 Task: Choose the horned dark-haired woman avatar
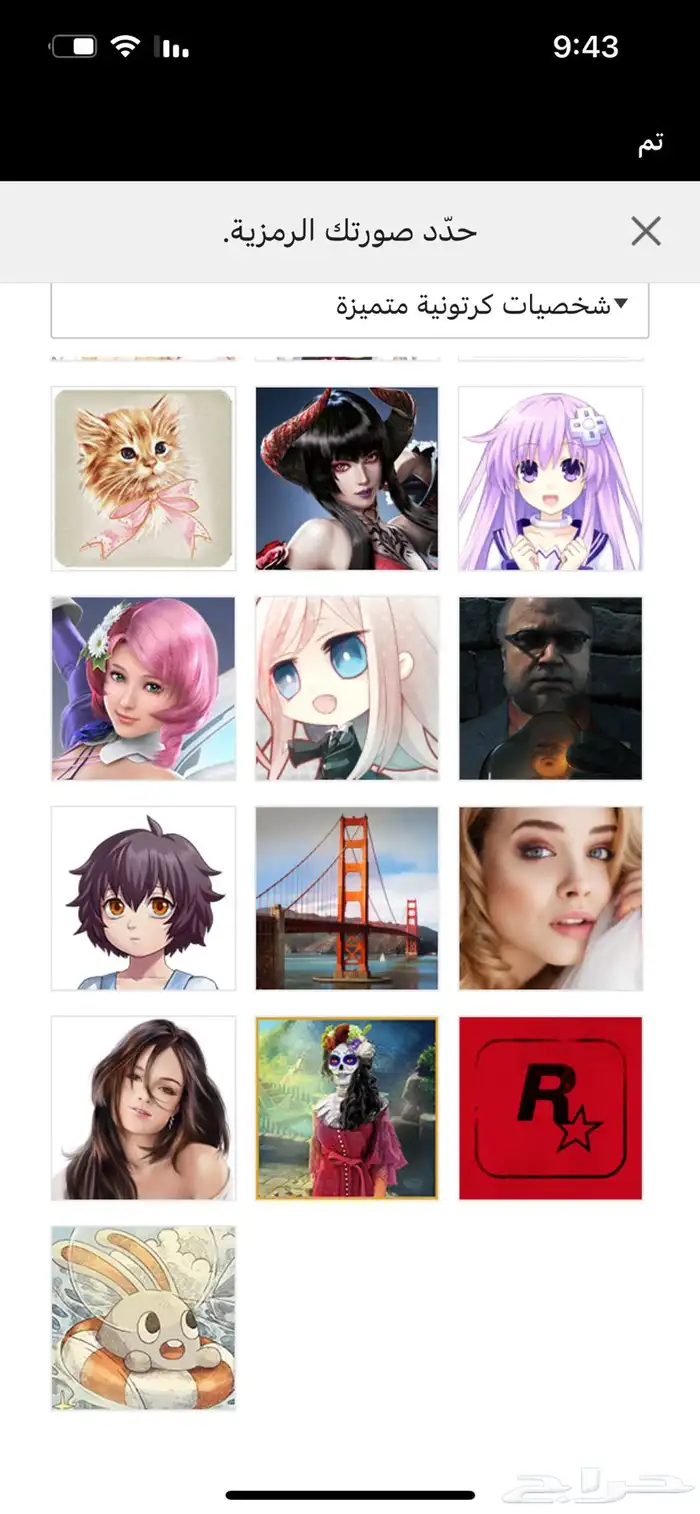[347, 479]
